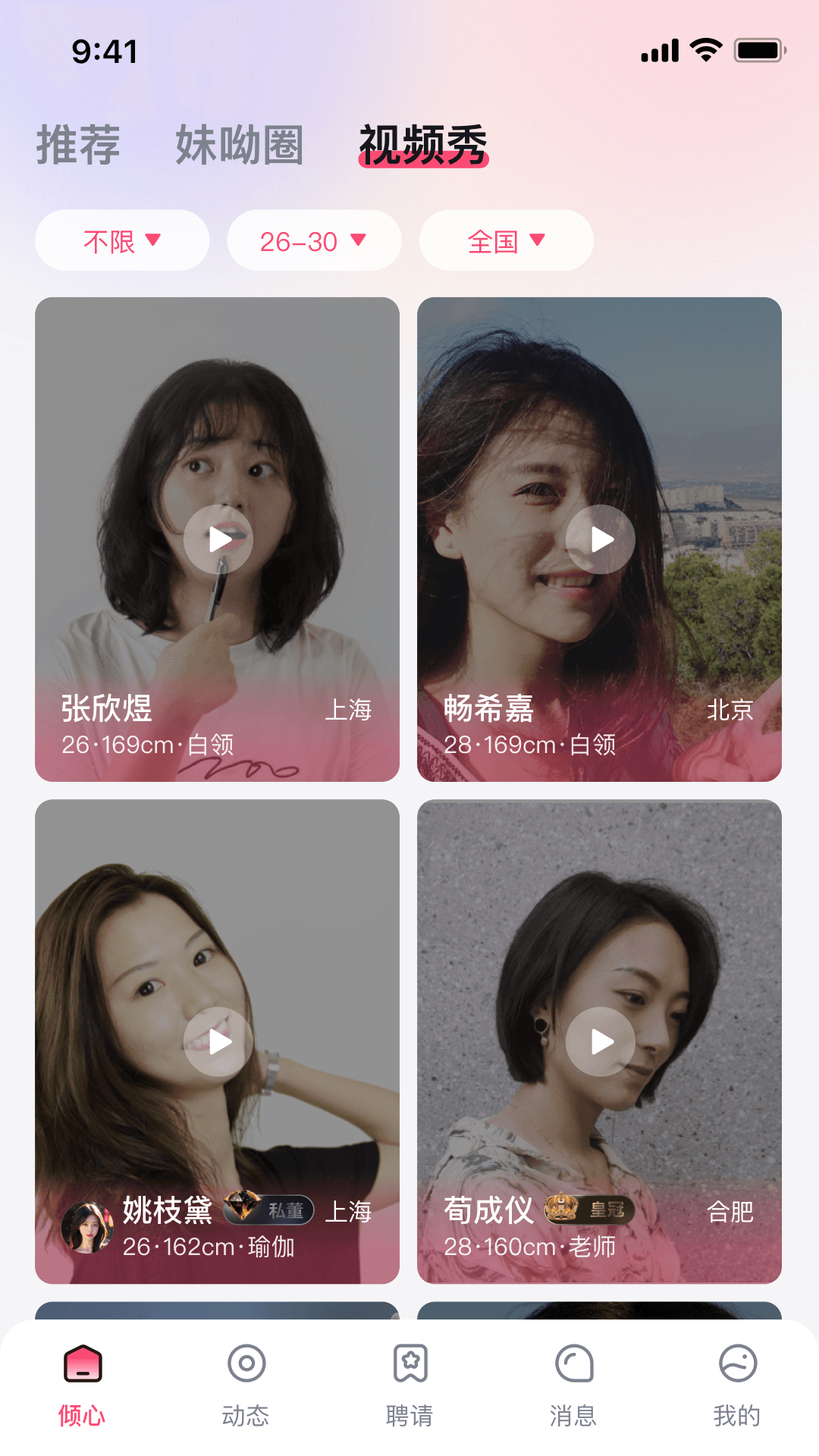Select the 动态 feed icon
Image resolution: width=819 pixels, height=1456 pixels.
coord(246,1365)
